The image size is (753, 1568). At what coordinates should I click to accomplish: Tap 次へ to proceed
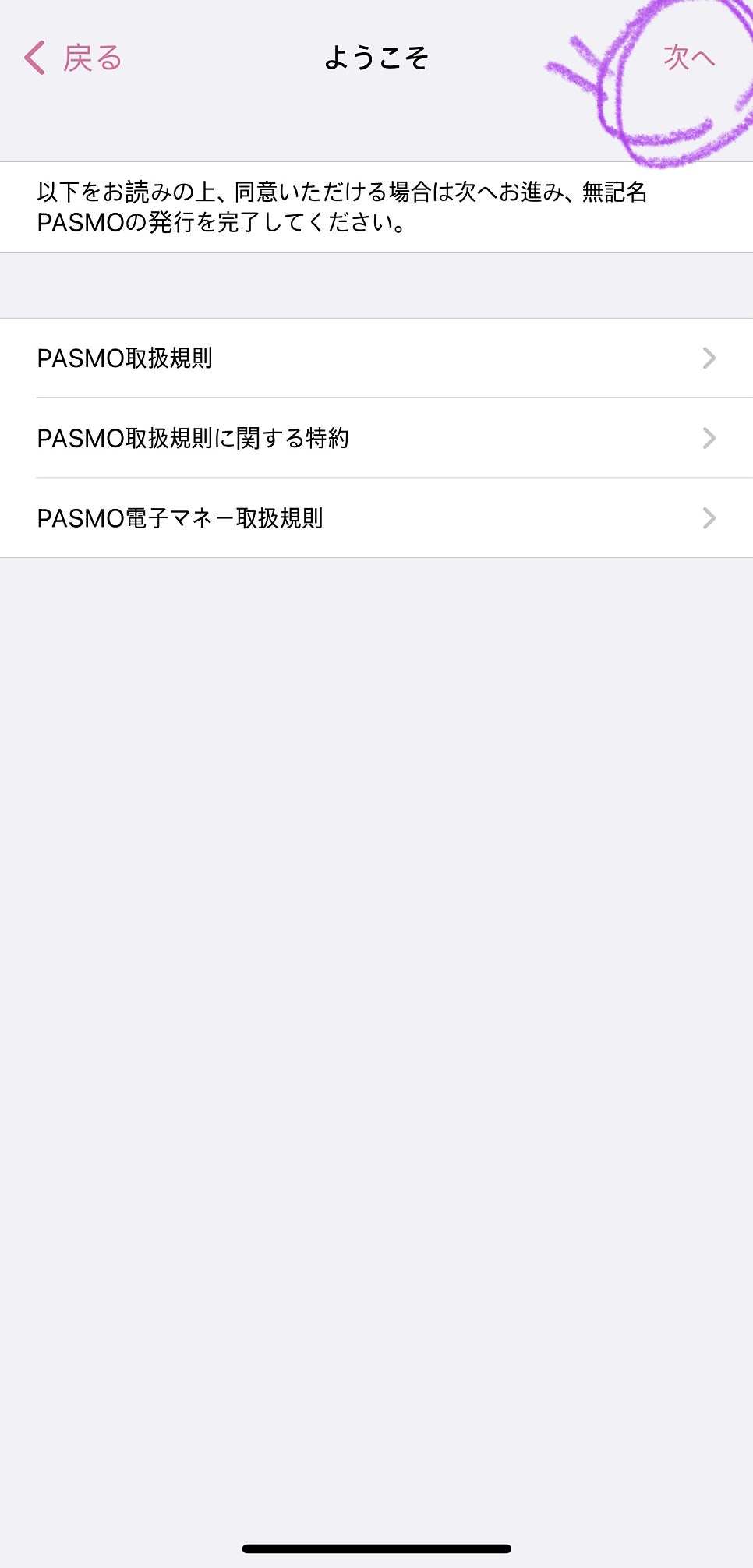coord(689,58)
